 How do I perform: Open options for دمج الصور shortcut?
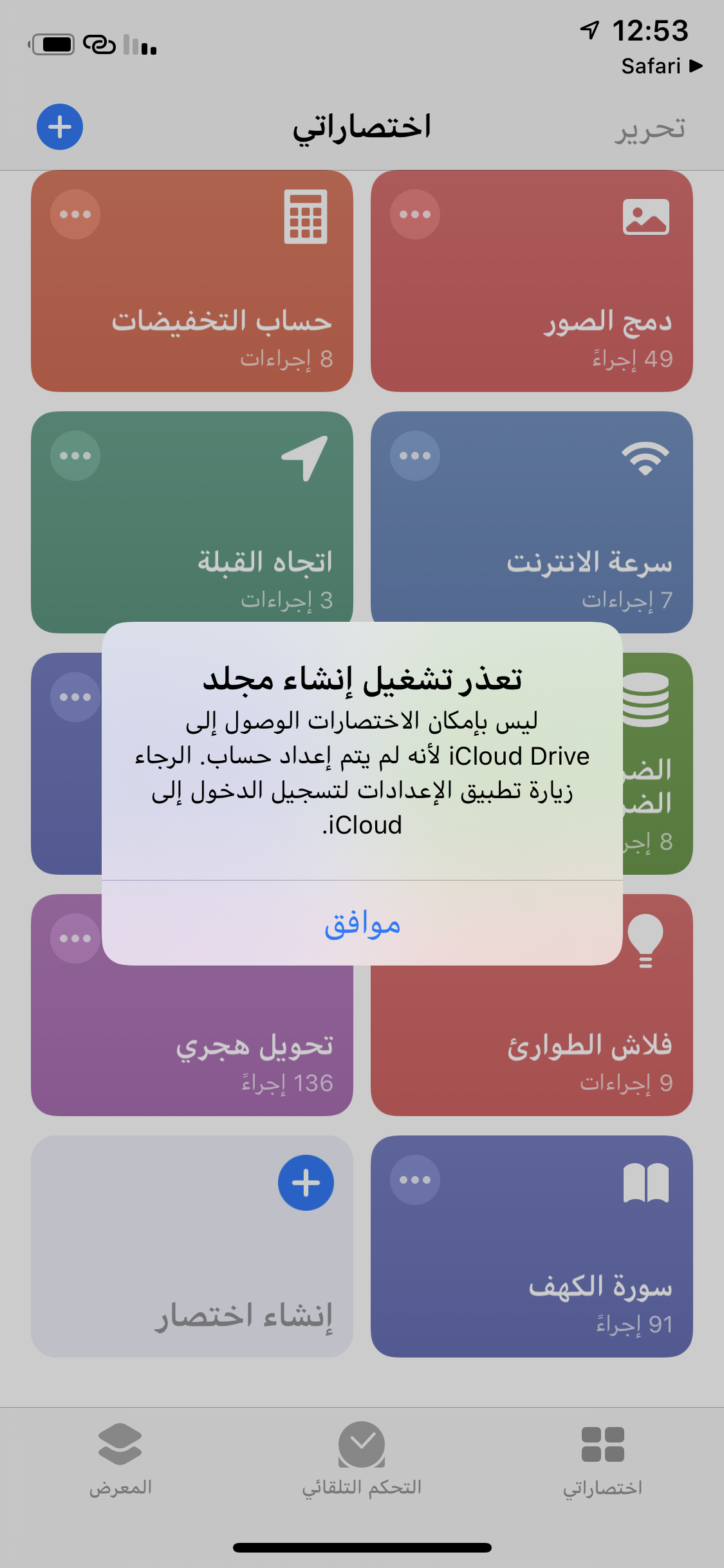pyautogui.click(x=415, y=214)
